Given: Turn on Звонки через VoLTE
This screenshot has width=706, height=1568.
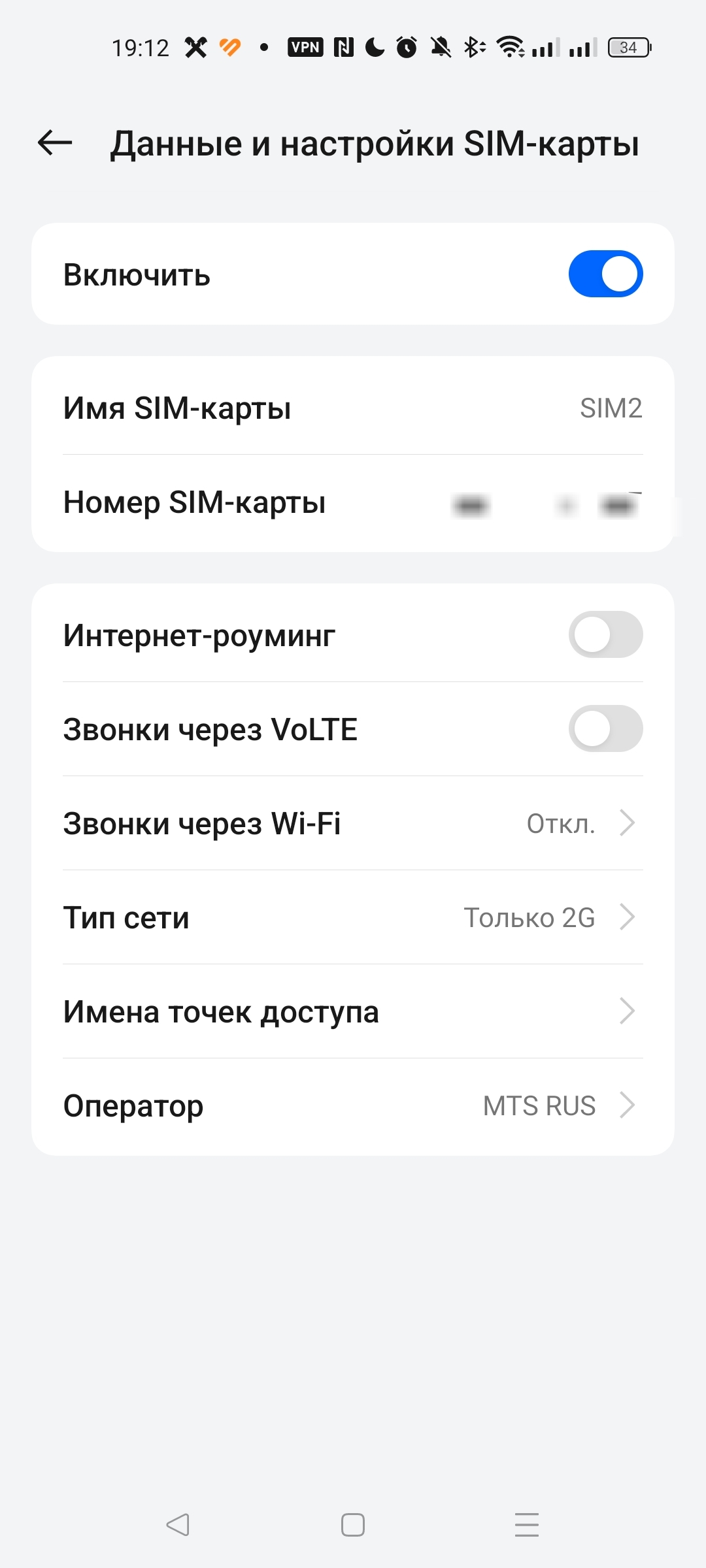Looking at the screenshot, I should [x=605, y=728].
